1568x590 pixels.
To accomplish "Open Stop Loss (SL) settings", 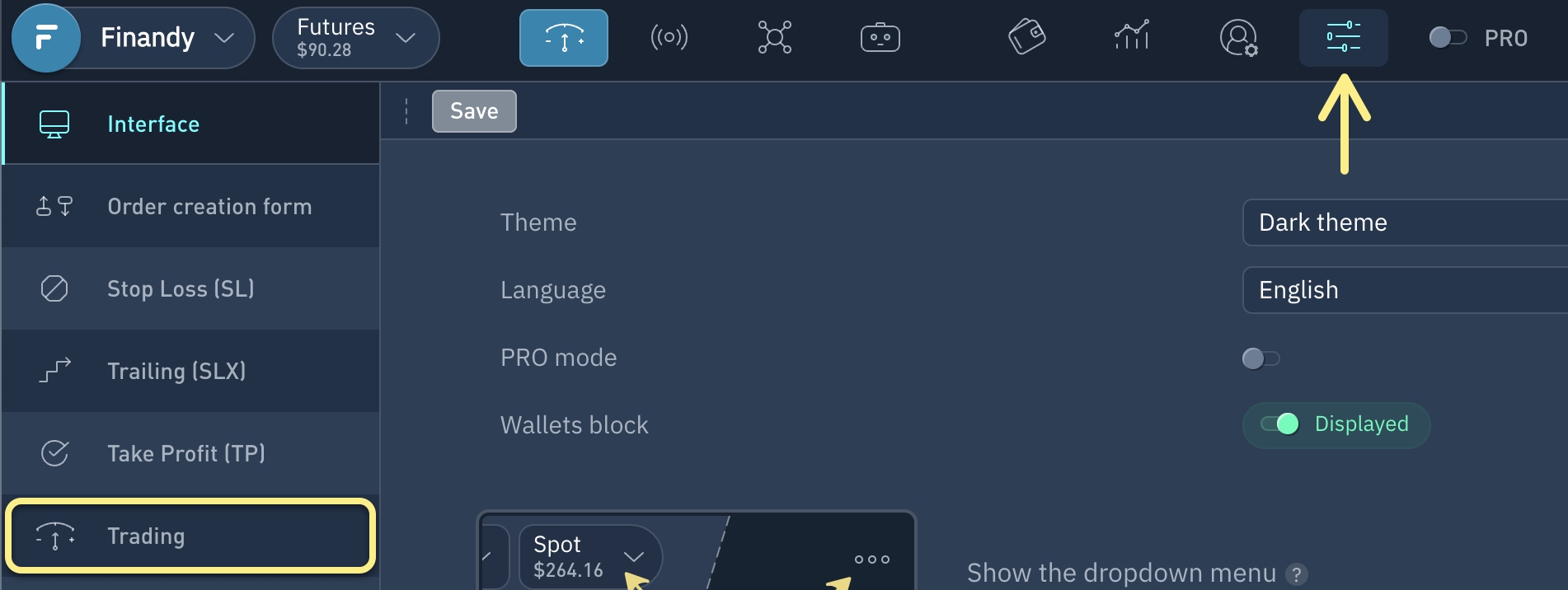I will pos(181,289).
